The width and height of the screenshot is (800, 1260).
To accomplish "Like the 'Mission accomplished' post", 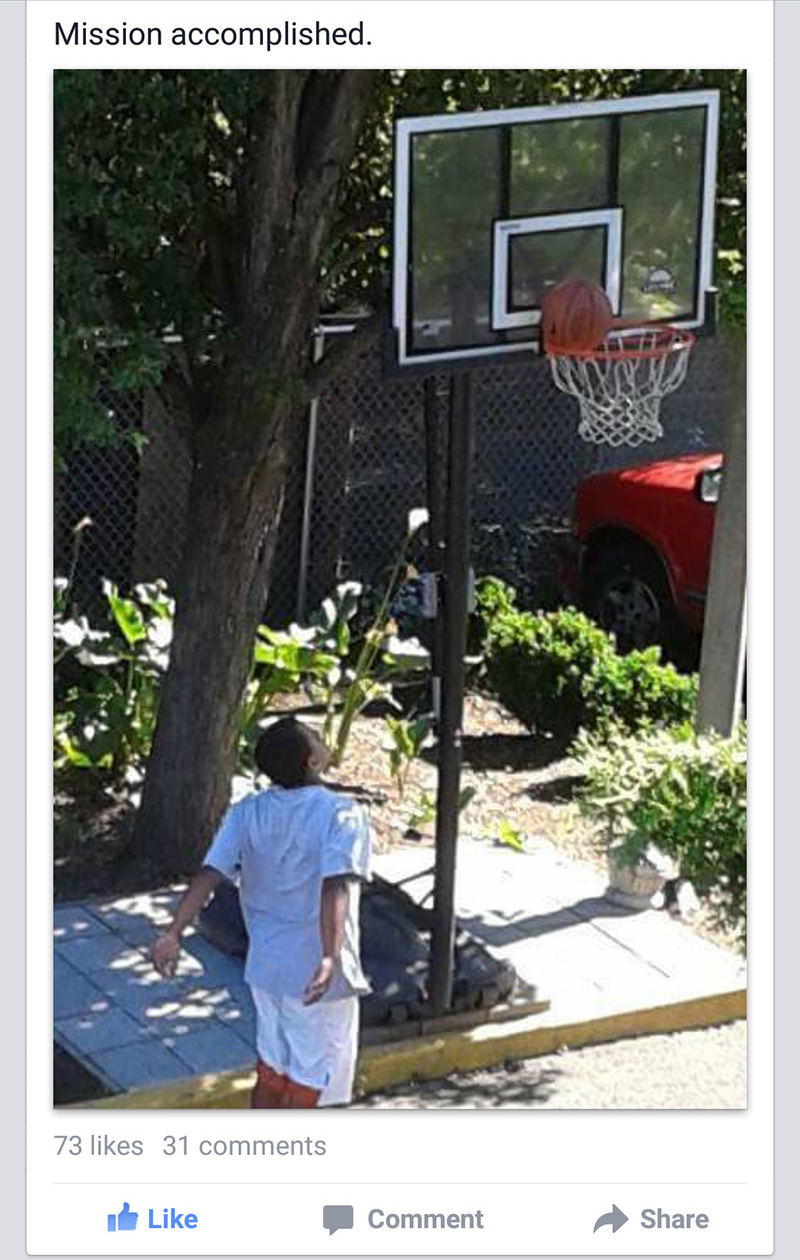I will pos(153,1219).
